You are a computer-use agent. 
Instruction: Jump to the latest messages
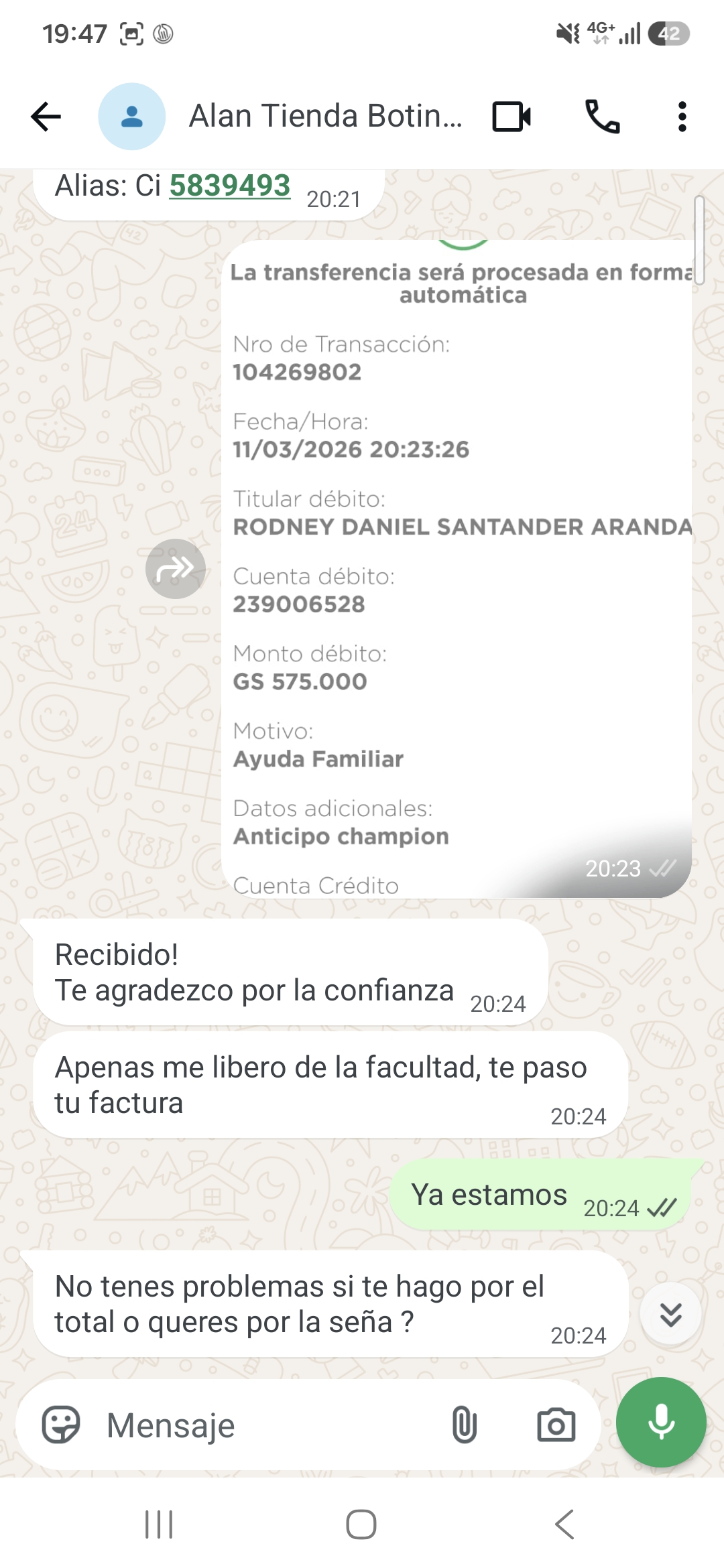coord(670,1314)
